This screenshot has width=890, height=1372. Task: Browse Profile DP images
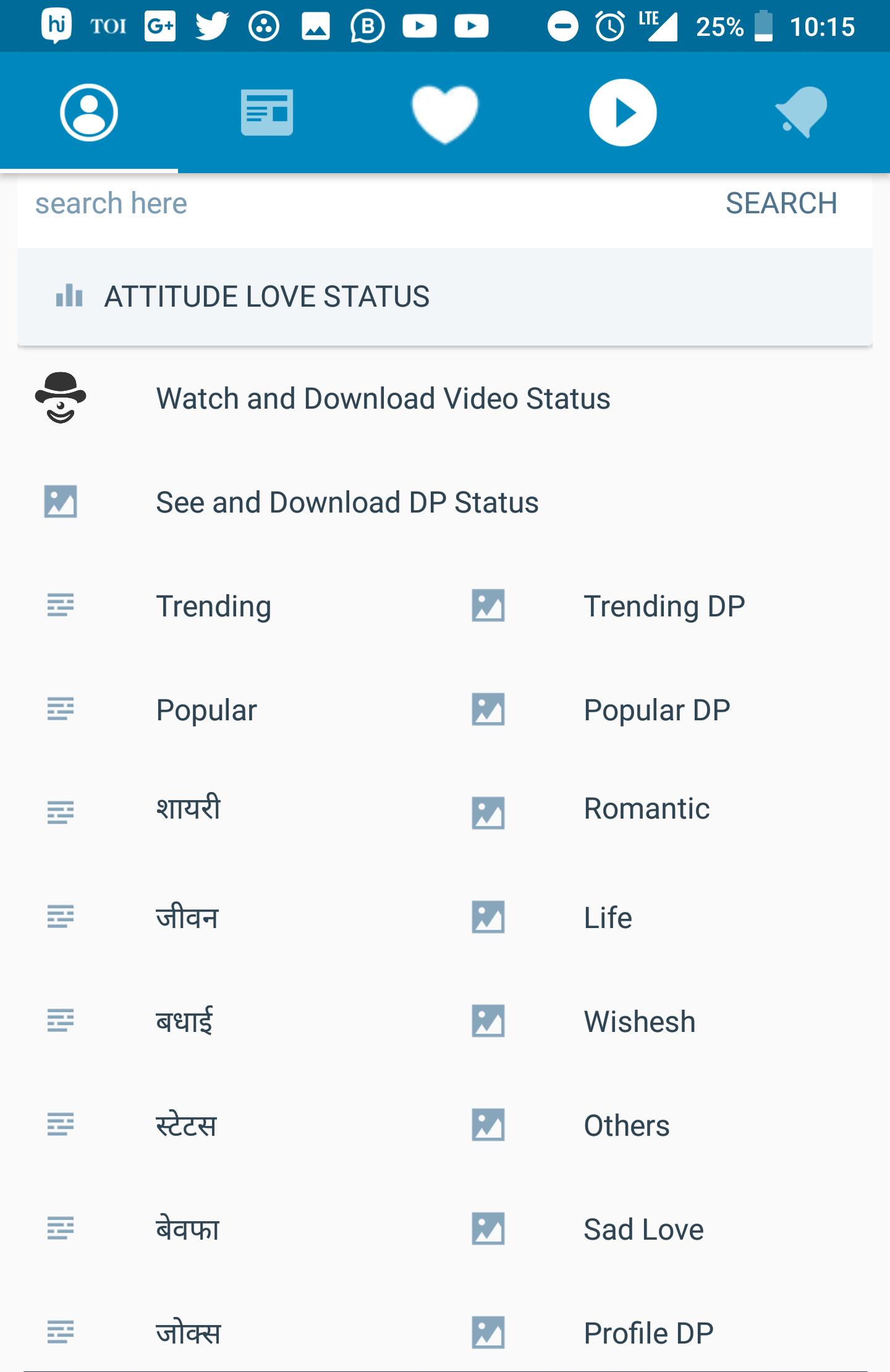click(x=648, y=1334)
